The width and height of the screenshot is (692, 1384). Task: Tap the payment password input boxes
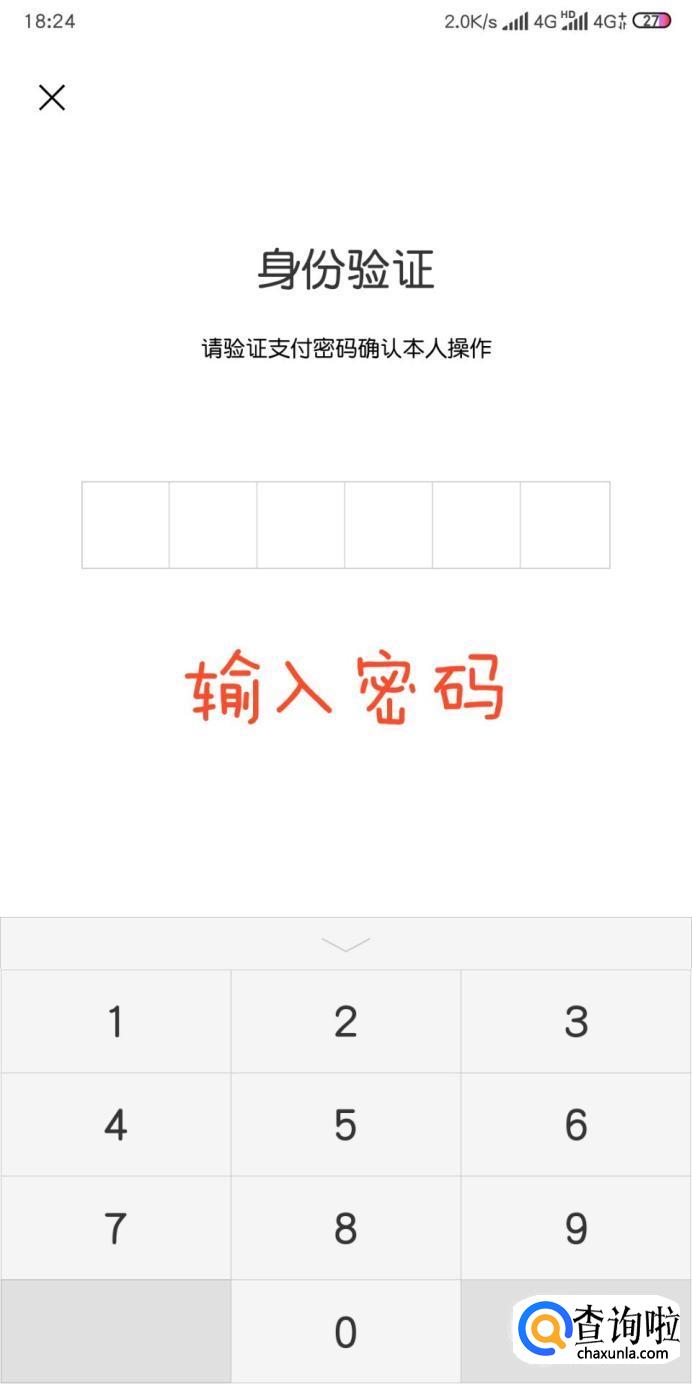[346, 525]
